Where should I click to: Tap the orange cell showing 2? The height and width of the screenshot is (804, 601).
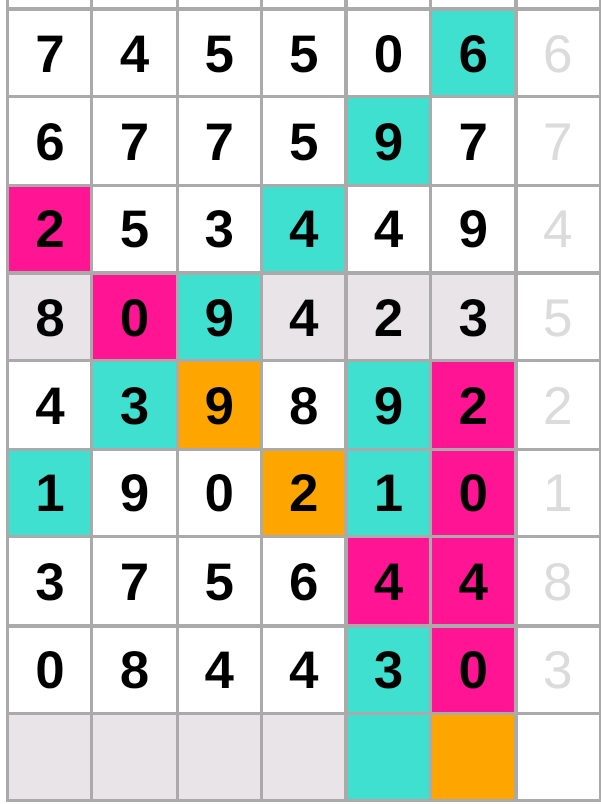304,493
